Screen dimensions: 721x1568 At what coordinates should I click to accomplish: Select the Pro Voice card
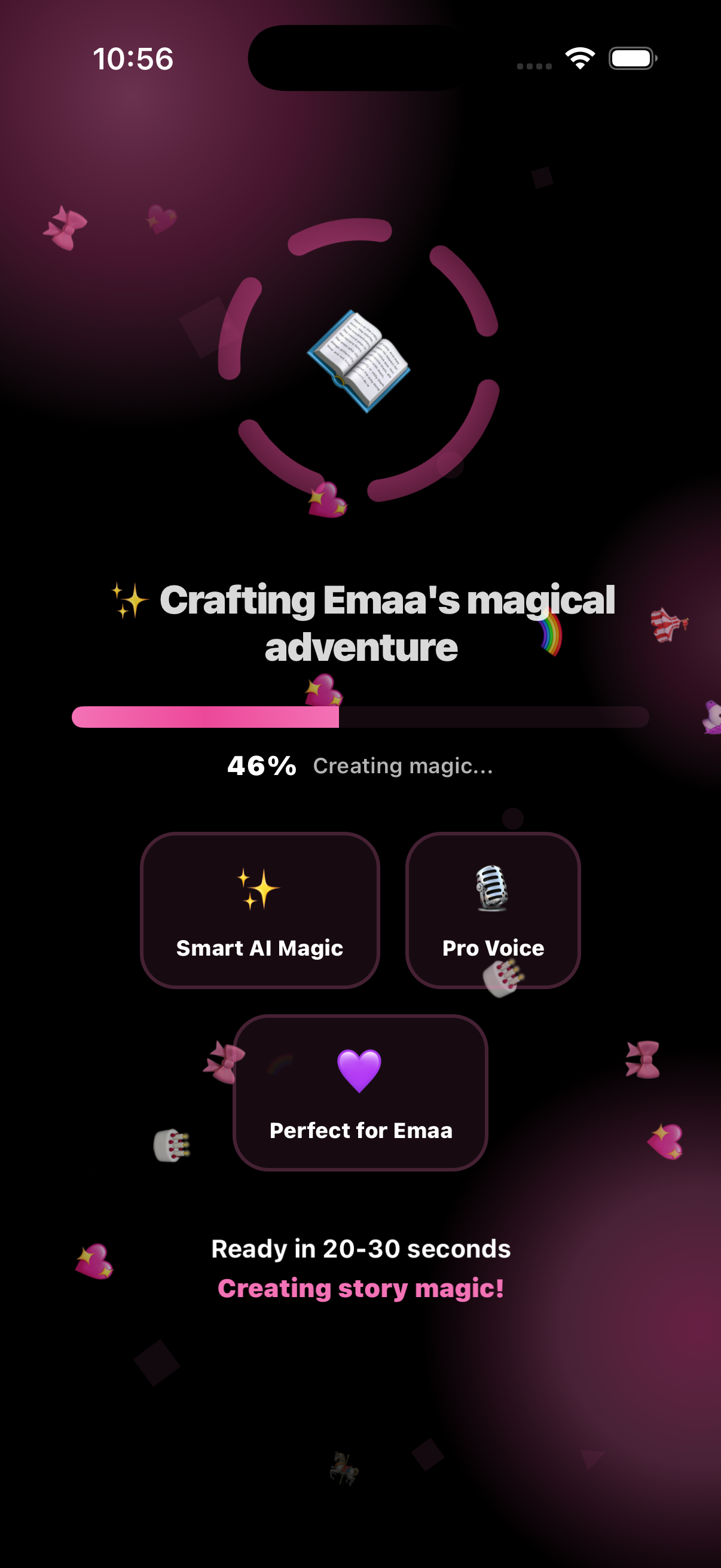click(493, 910)
